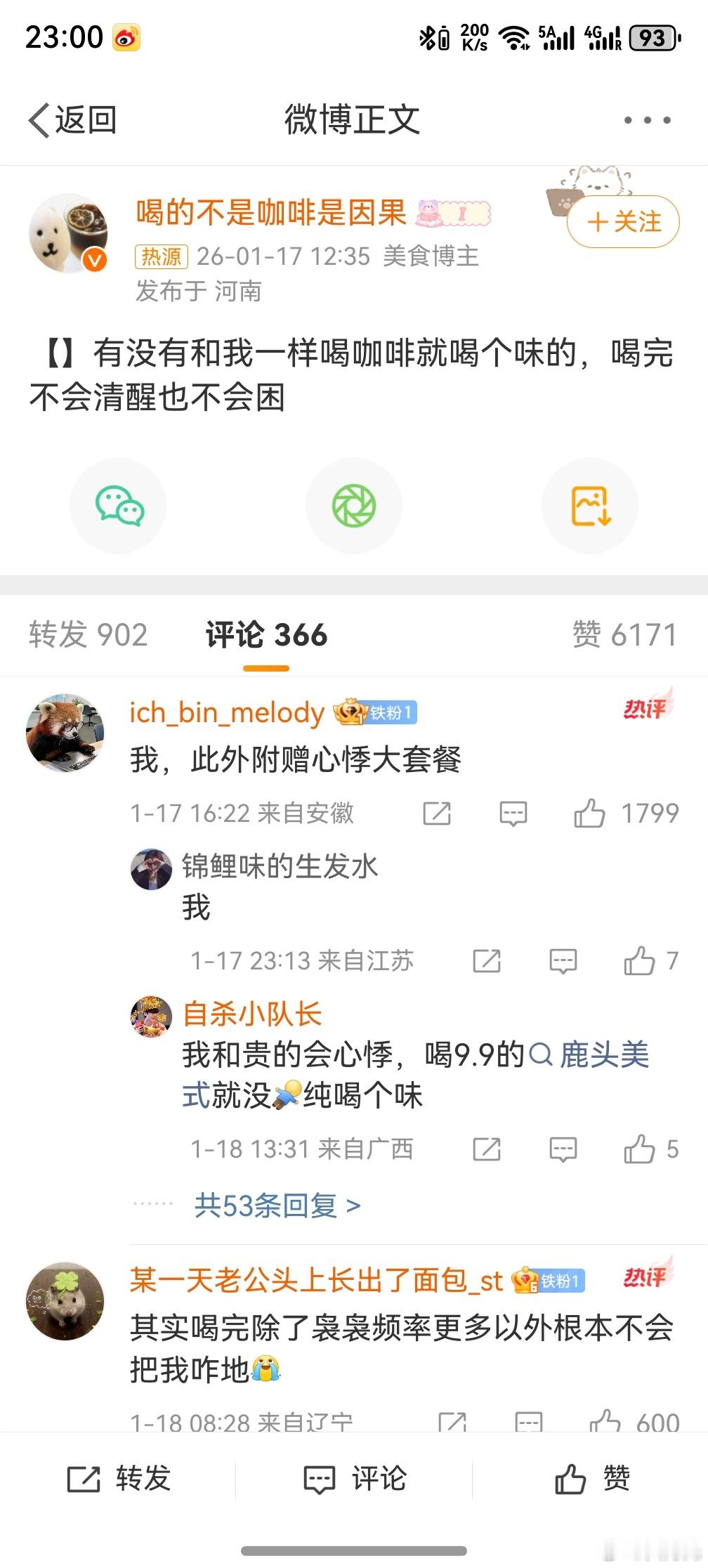Share the post to WeChat
Image resolution: width=708 pixels, height=1568 pixels.
click(x=118, y=504)
